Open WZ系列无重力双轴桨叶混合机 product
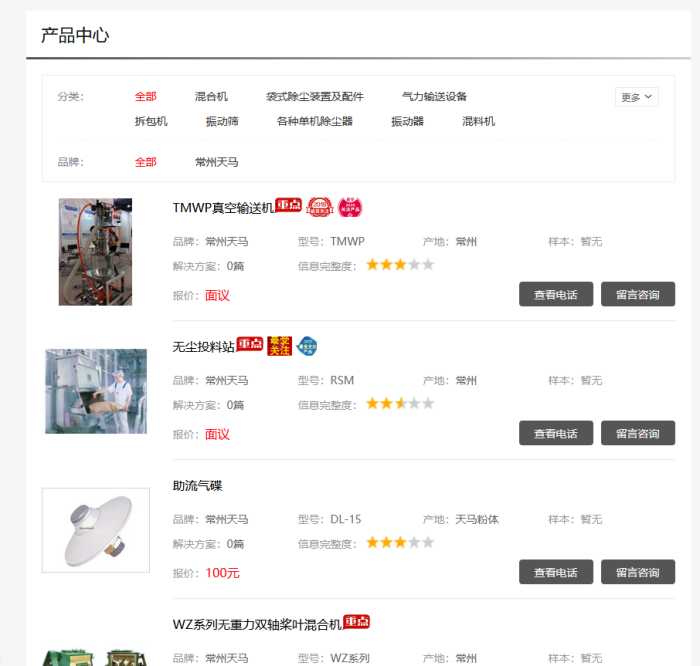The height and width of the screenshot is (666, 700). pyautogui.click(x=257, y=625)
